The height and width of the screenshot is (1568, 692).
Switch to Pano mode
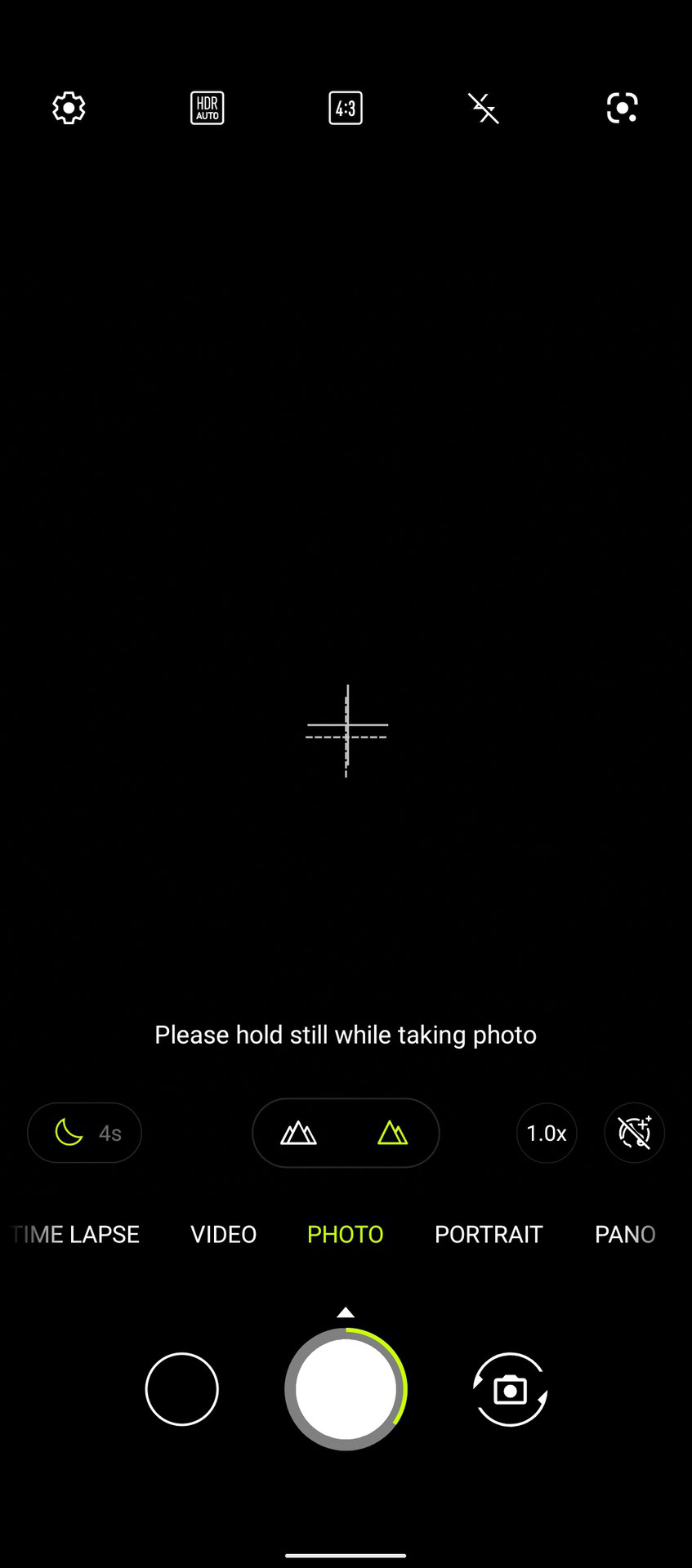coord(625,1234)
